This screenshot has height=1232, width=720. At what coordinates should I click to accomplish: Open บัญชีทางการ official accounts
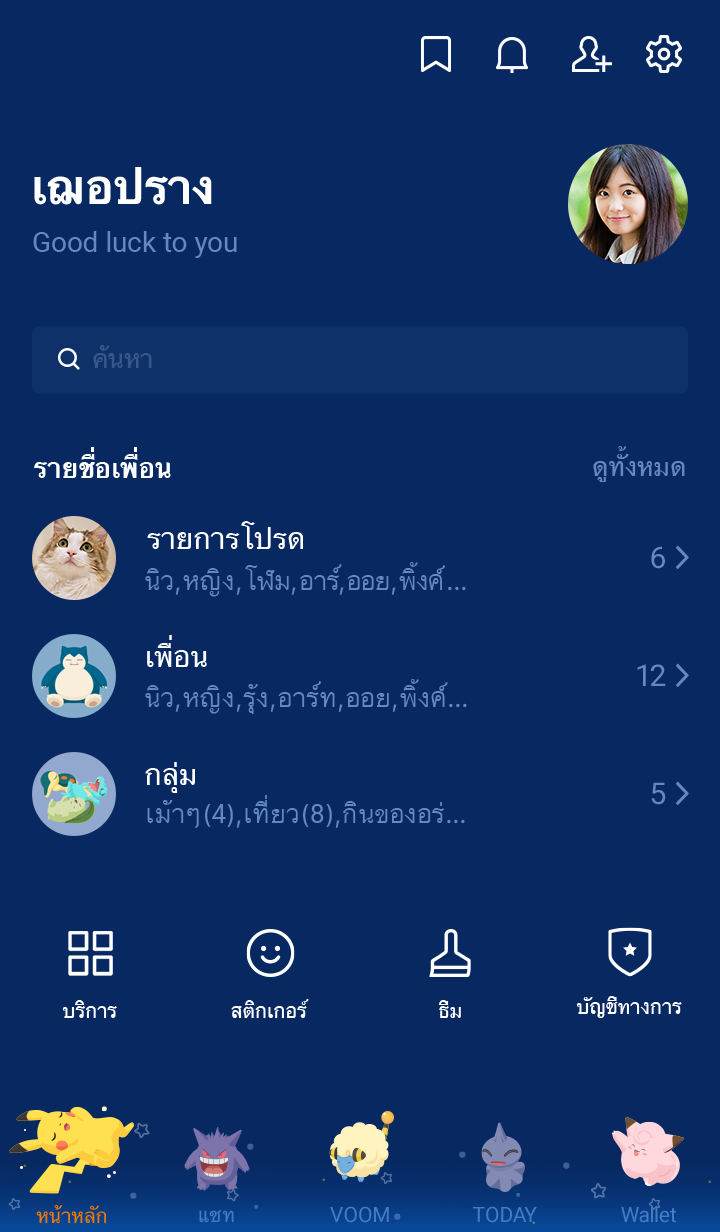tap(630, 972)
